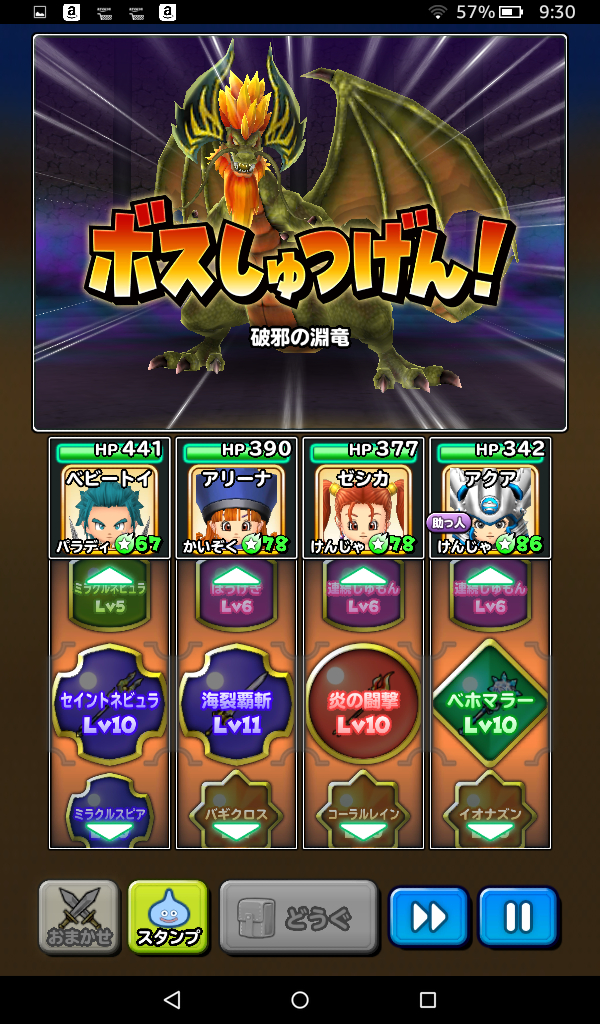The image size is (600, 1024).
Task: Cast ベホマラー Lv10 spell
Action: 490,705
